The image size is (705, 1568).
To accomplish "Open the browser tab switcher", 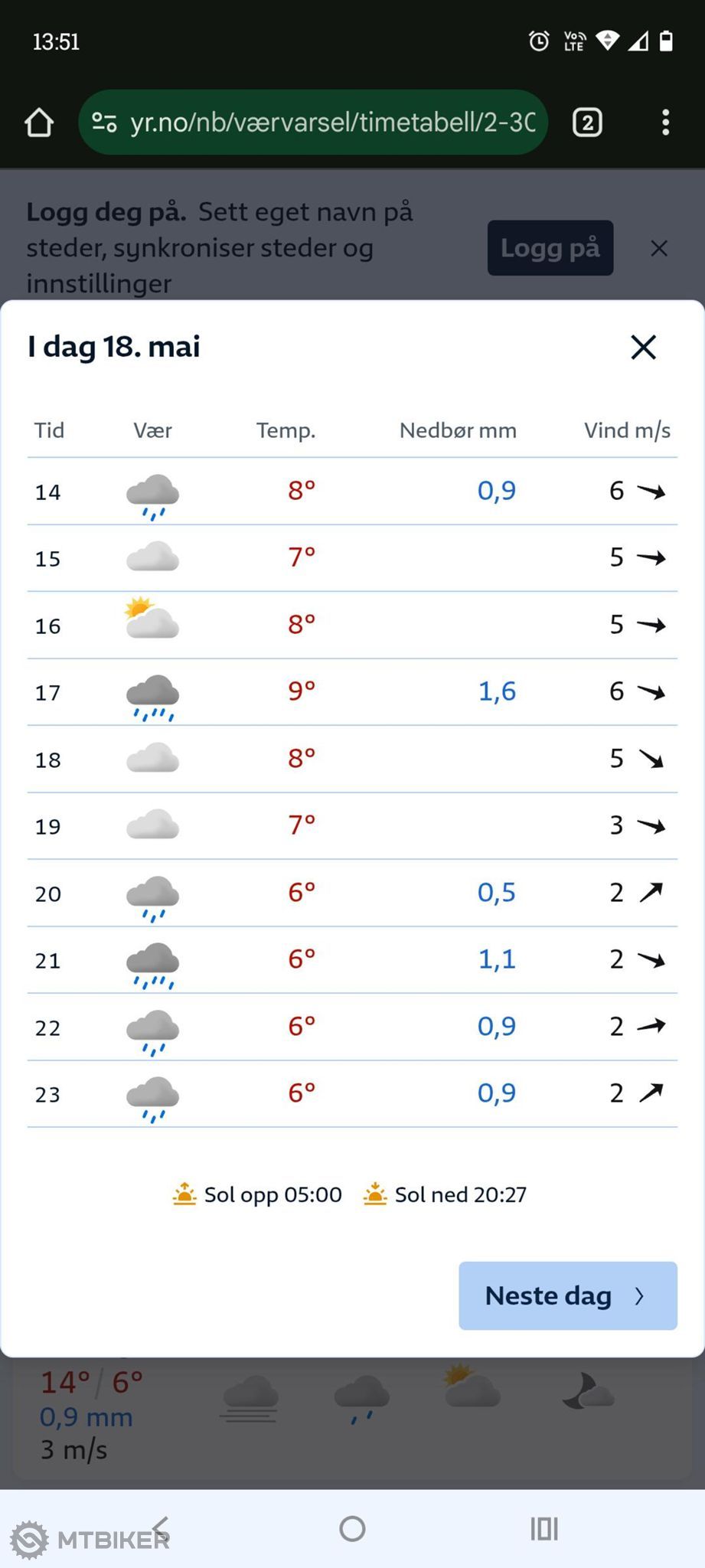I will [x=587, y=122].
